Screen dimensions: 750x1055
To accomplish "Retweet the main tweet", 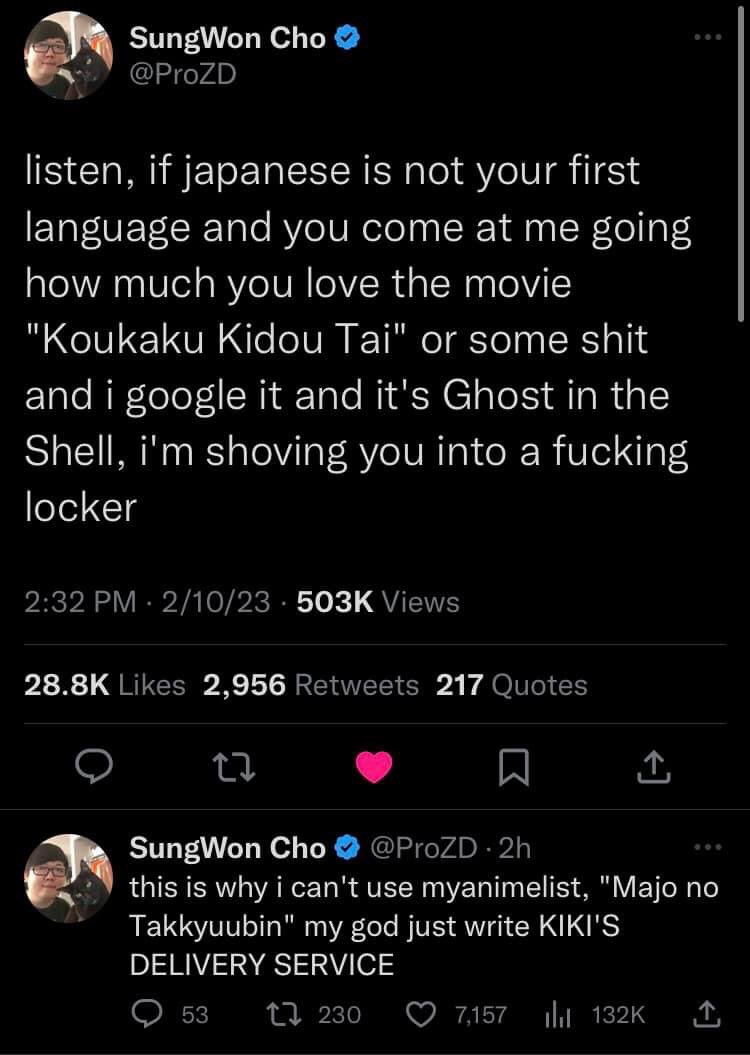I will click(x=234, y=766).
